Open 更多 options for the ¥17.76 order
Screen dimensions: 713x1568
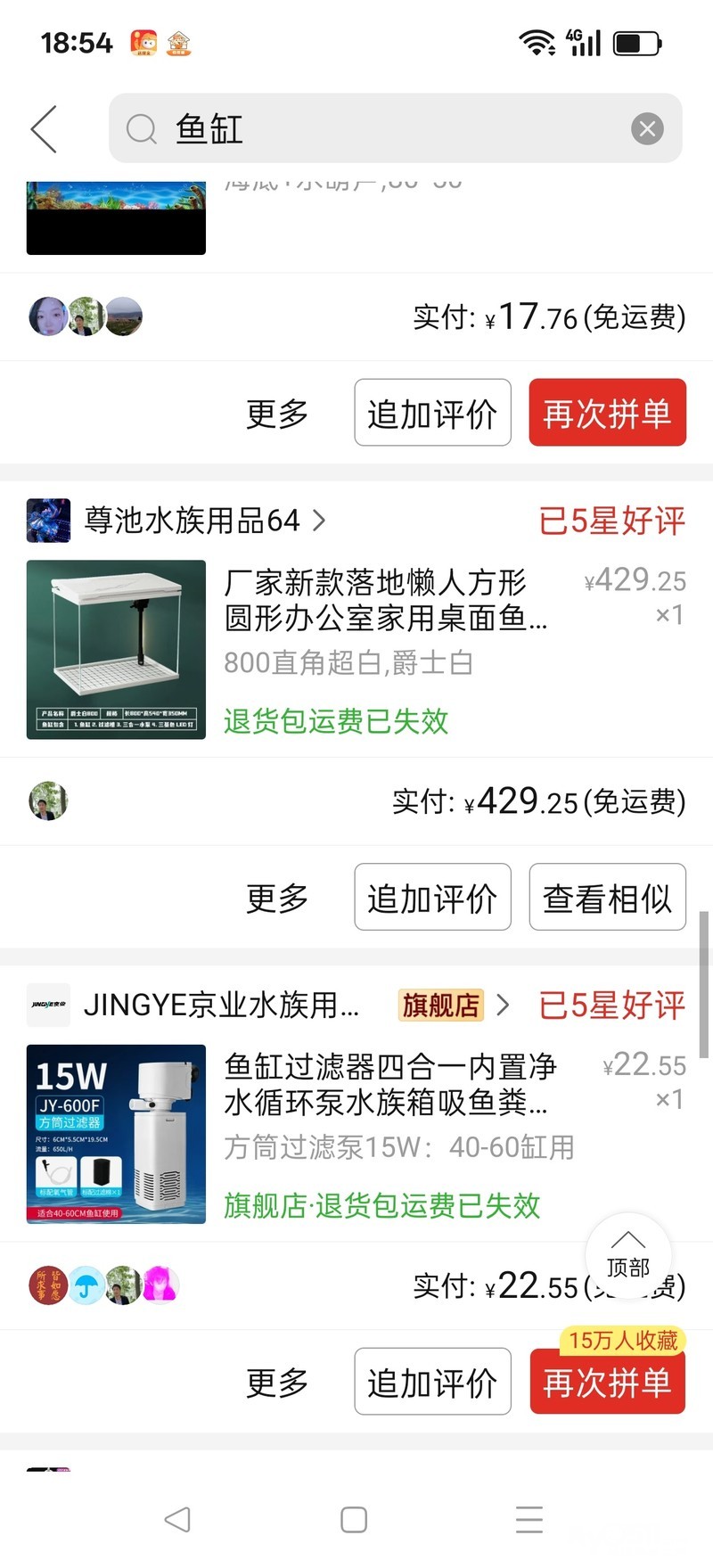tap(277, 414)
